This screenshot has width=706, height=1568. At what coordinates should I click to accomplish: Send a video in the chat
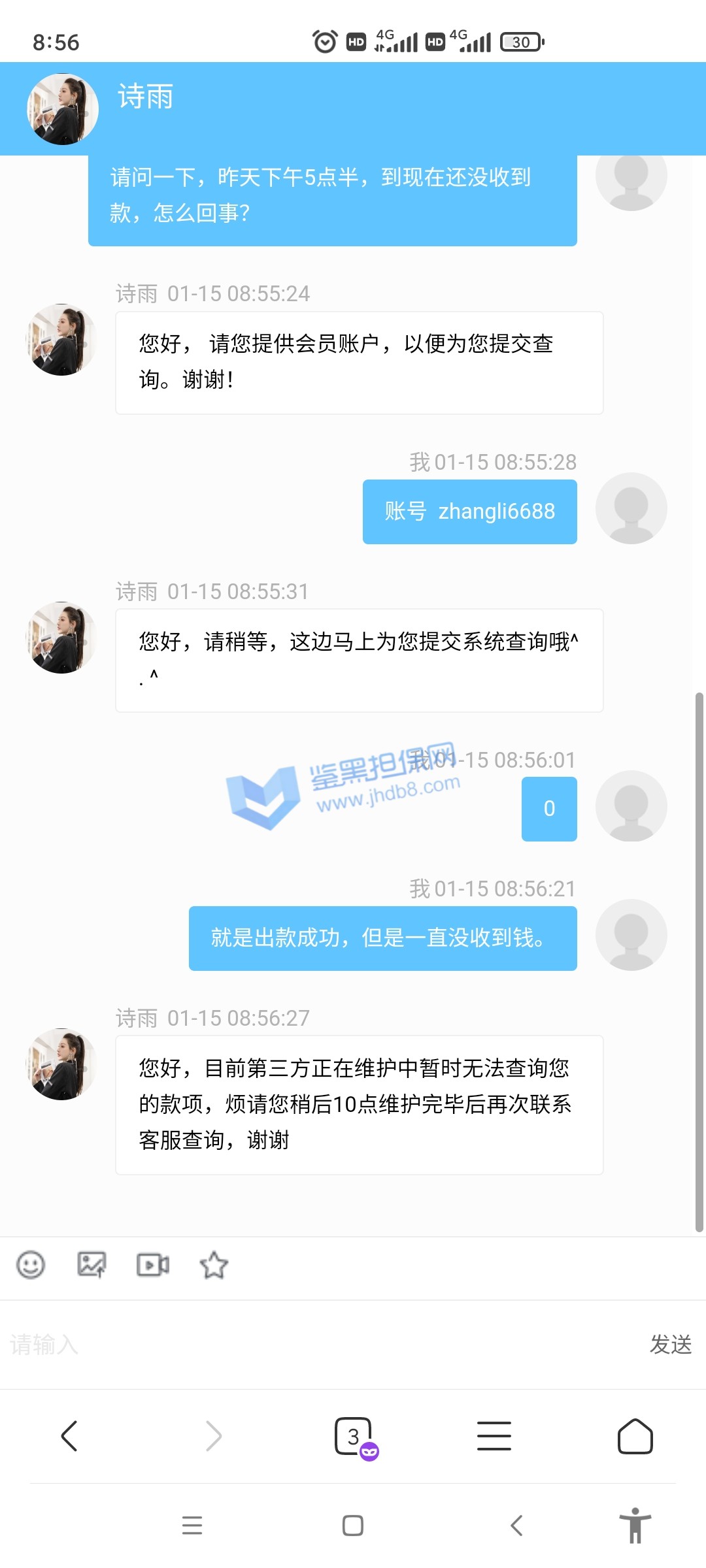coord(152,1265)
